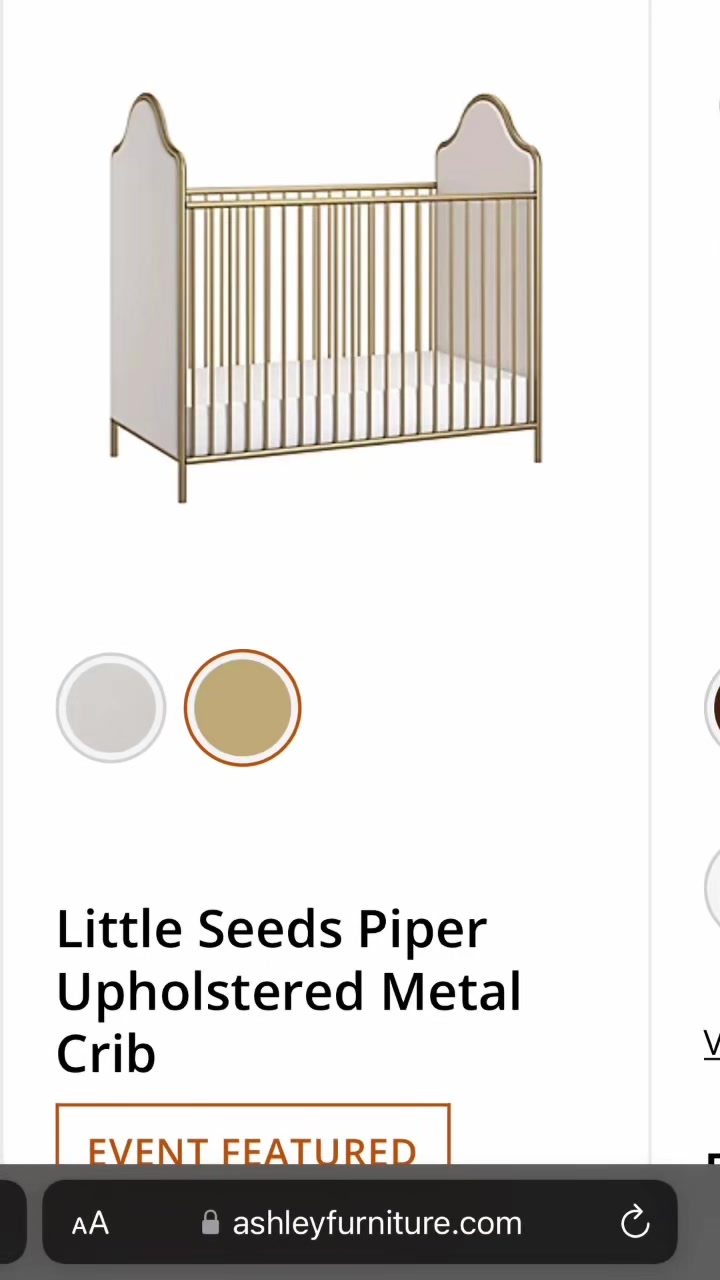Open the Safari AA text size menu
The height and width of the screenshot is (1280, 720).
click(x=90, y=1223)
